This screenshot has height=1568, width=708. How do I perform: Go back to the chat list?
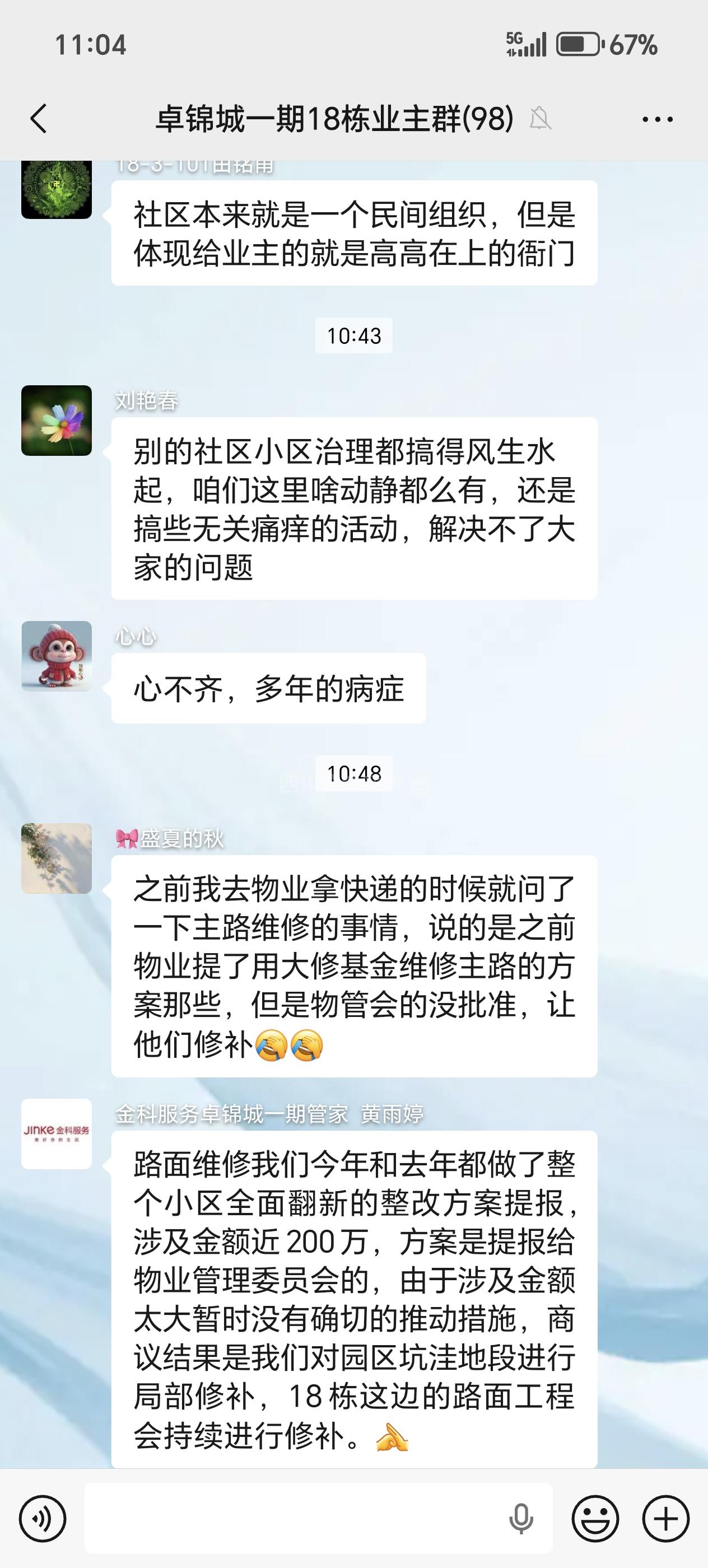coord(38,118)
